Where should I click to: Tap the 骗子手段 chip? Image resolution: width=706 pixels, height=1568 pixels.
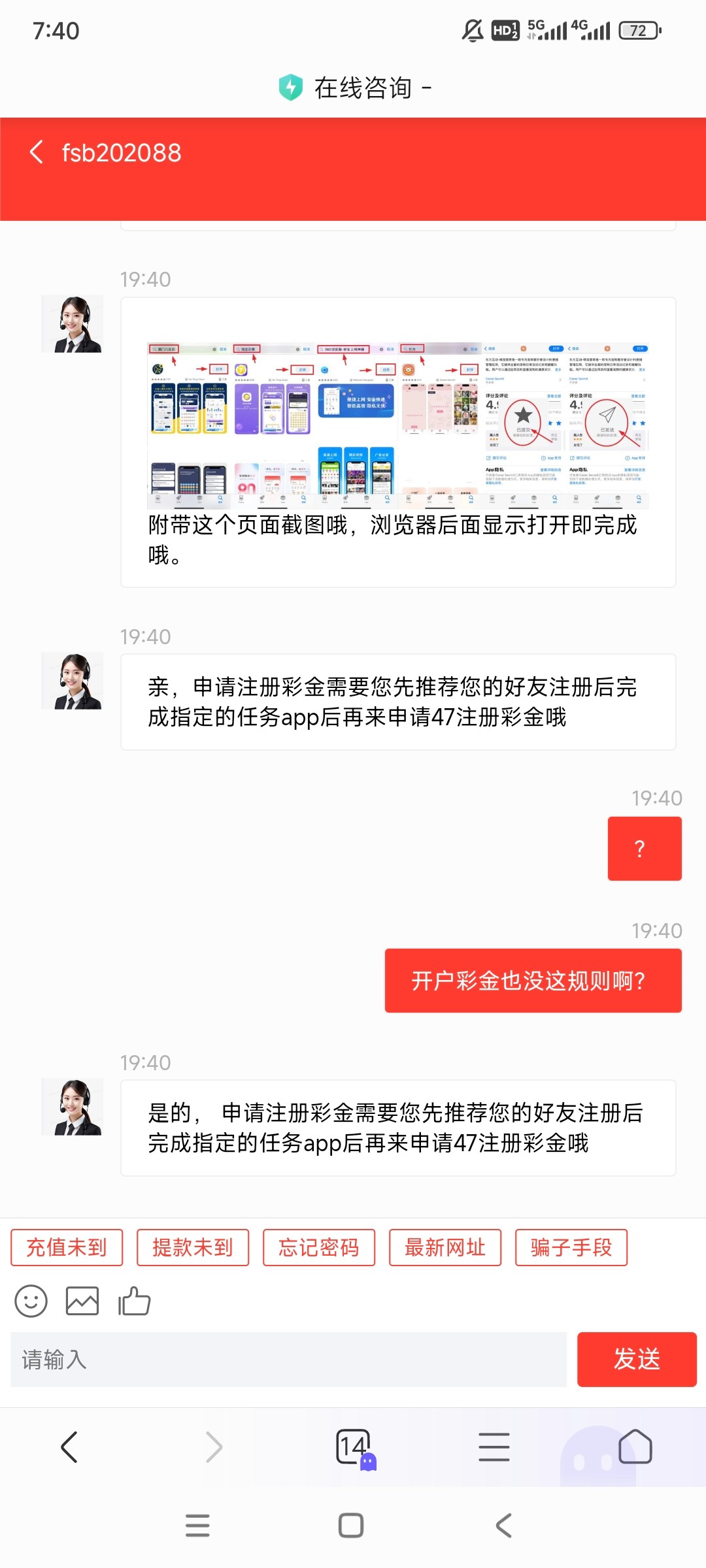coord(571,1247)
